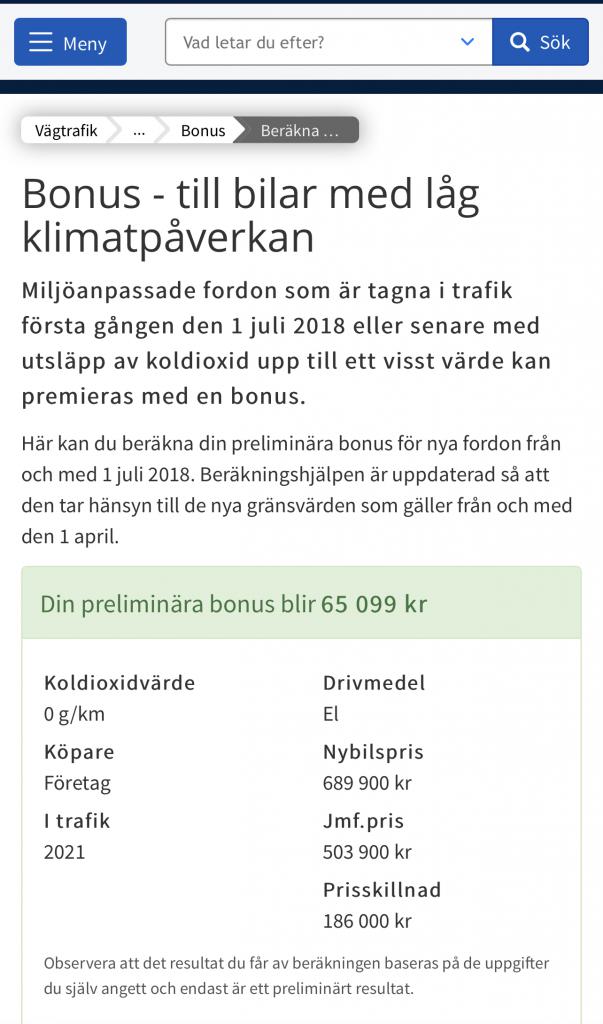The width and height of the screenshot is (603, 1024).
Task: Expand the search field dropdown arrow
Action: [467, 42]
